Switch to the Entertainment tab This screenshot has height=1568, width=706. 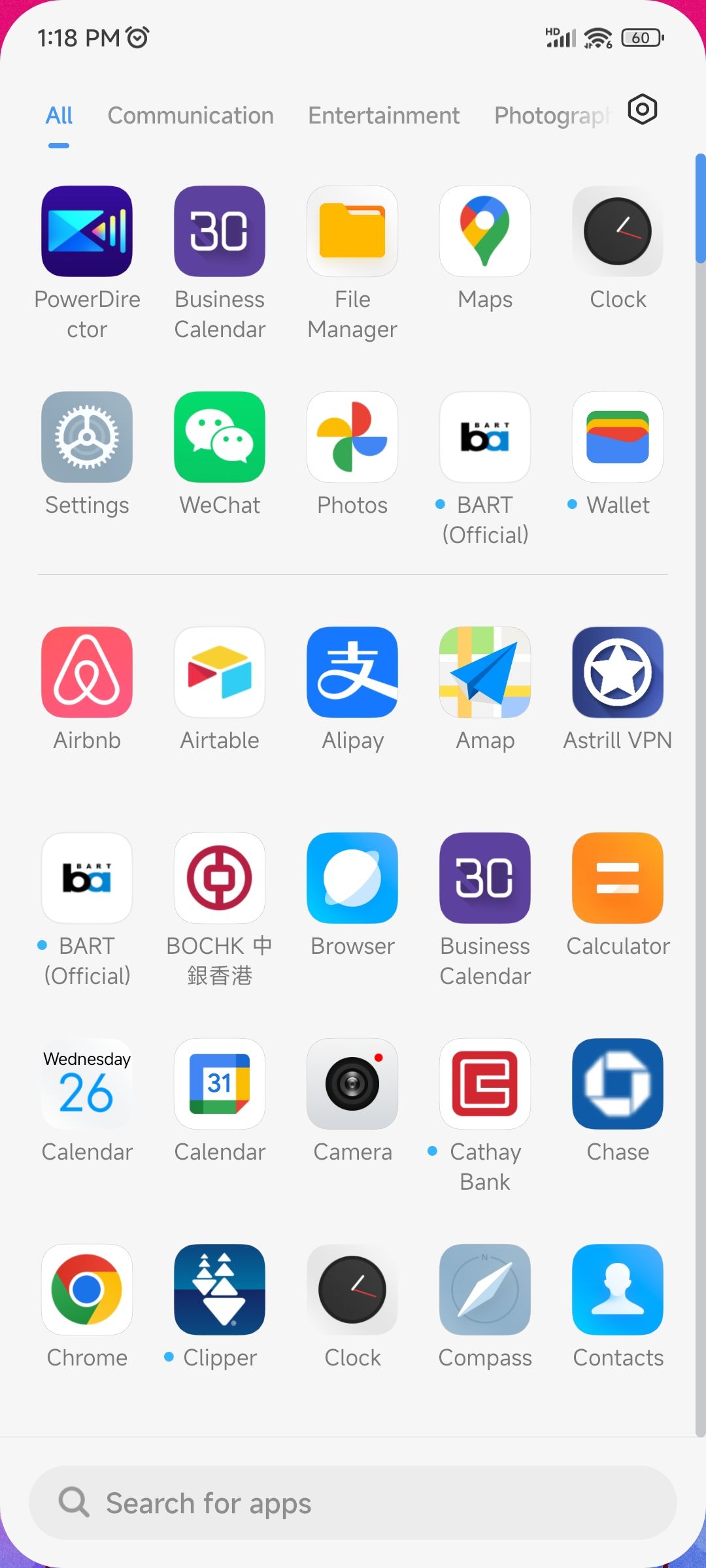point(384,116)
